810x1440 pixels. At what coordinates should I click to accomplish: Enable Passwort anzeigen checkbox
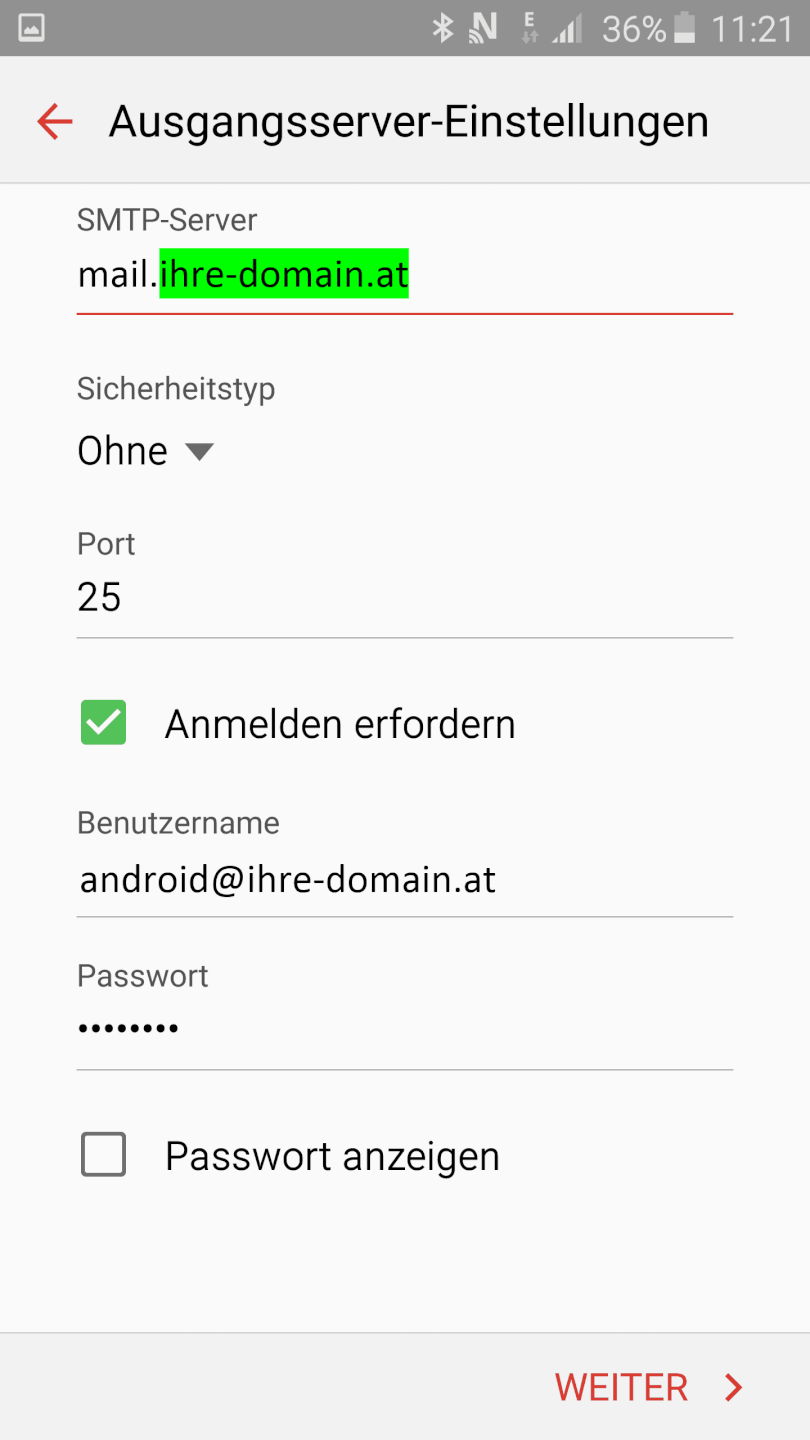tap(104, 1155)
